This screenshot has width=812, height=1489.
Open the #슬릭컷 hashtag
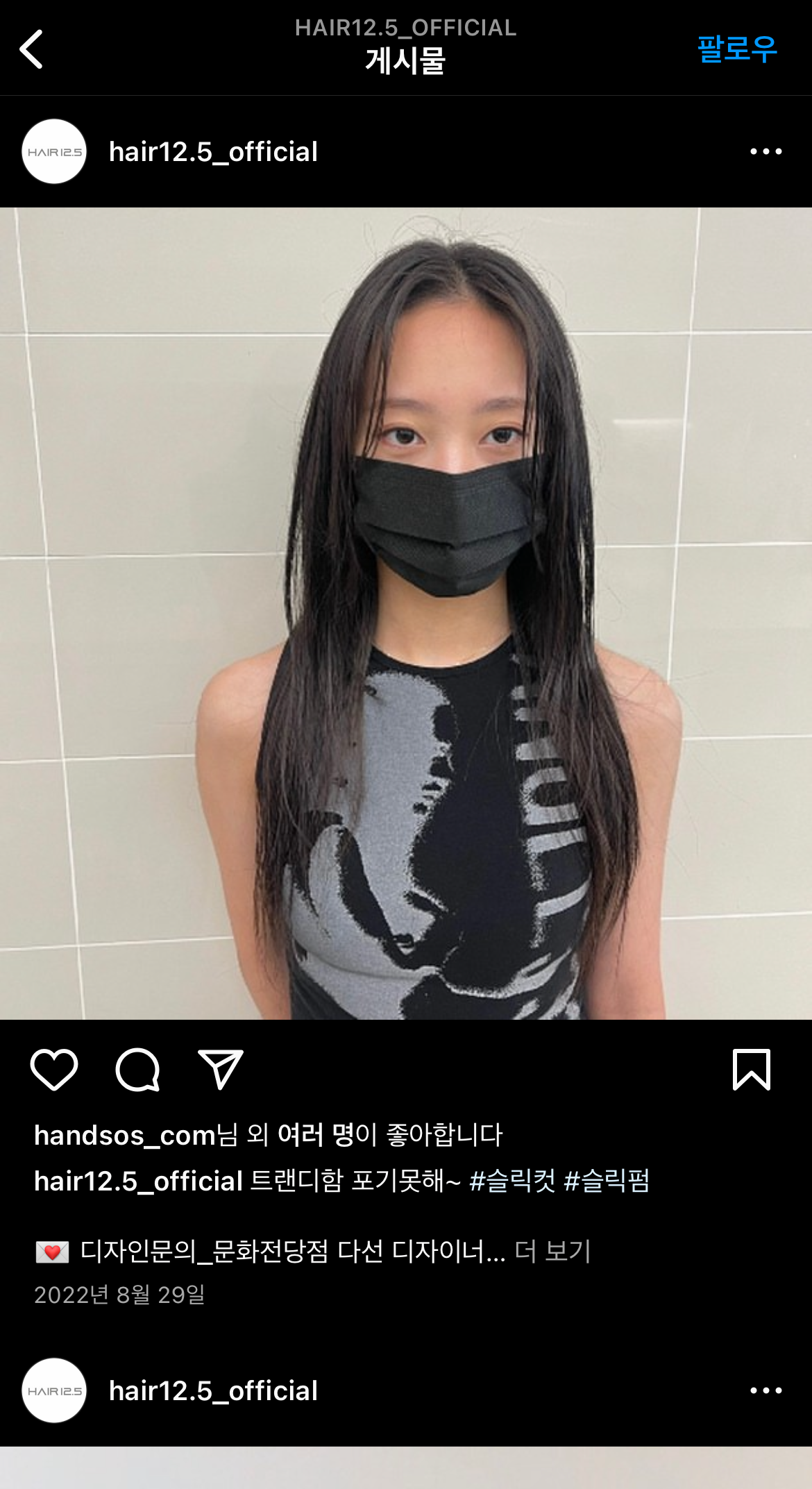point(512,1181)
